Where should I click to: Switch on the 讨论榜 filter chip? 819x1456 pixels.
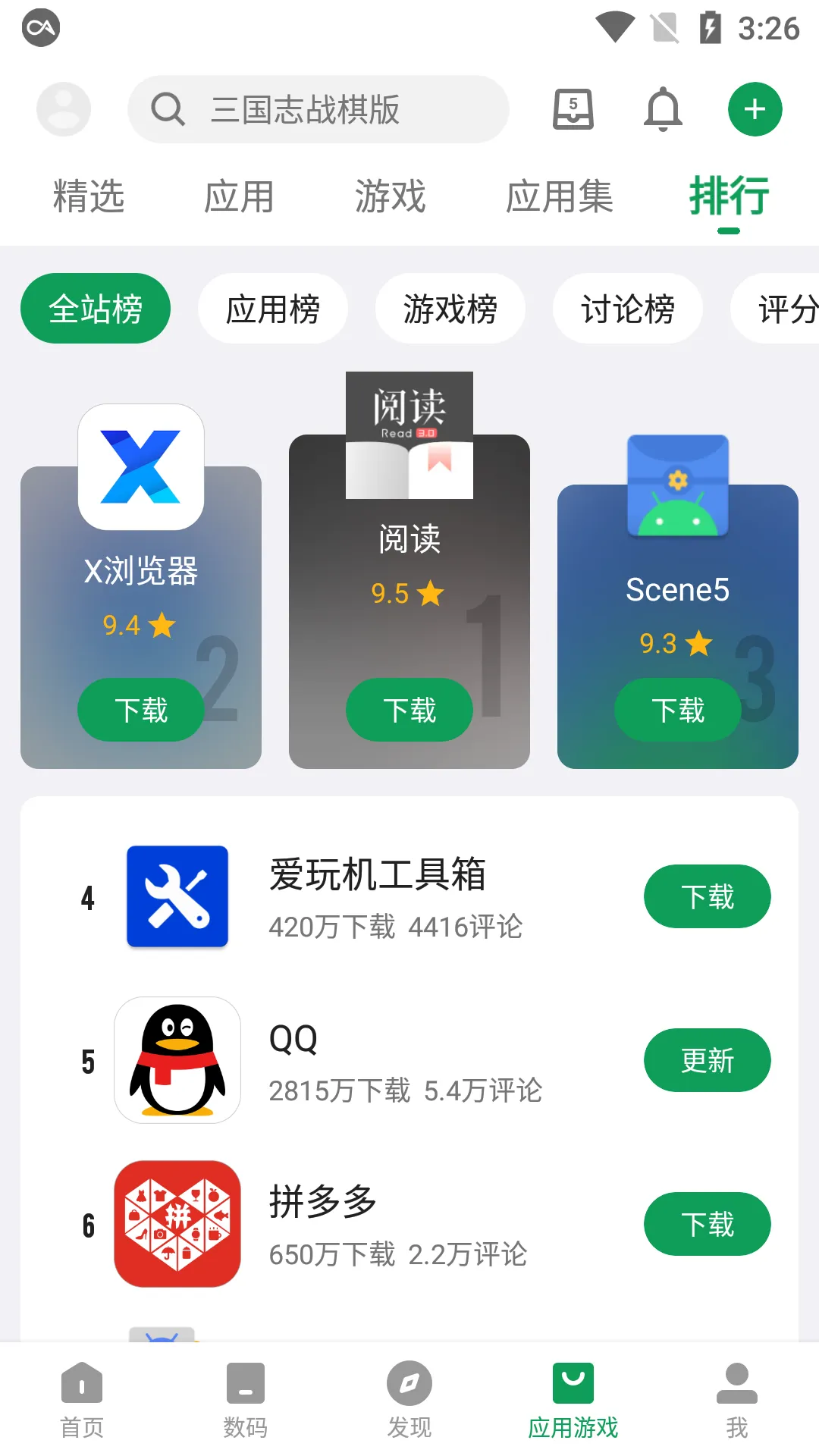(627, 308)
